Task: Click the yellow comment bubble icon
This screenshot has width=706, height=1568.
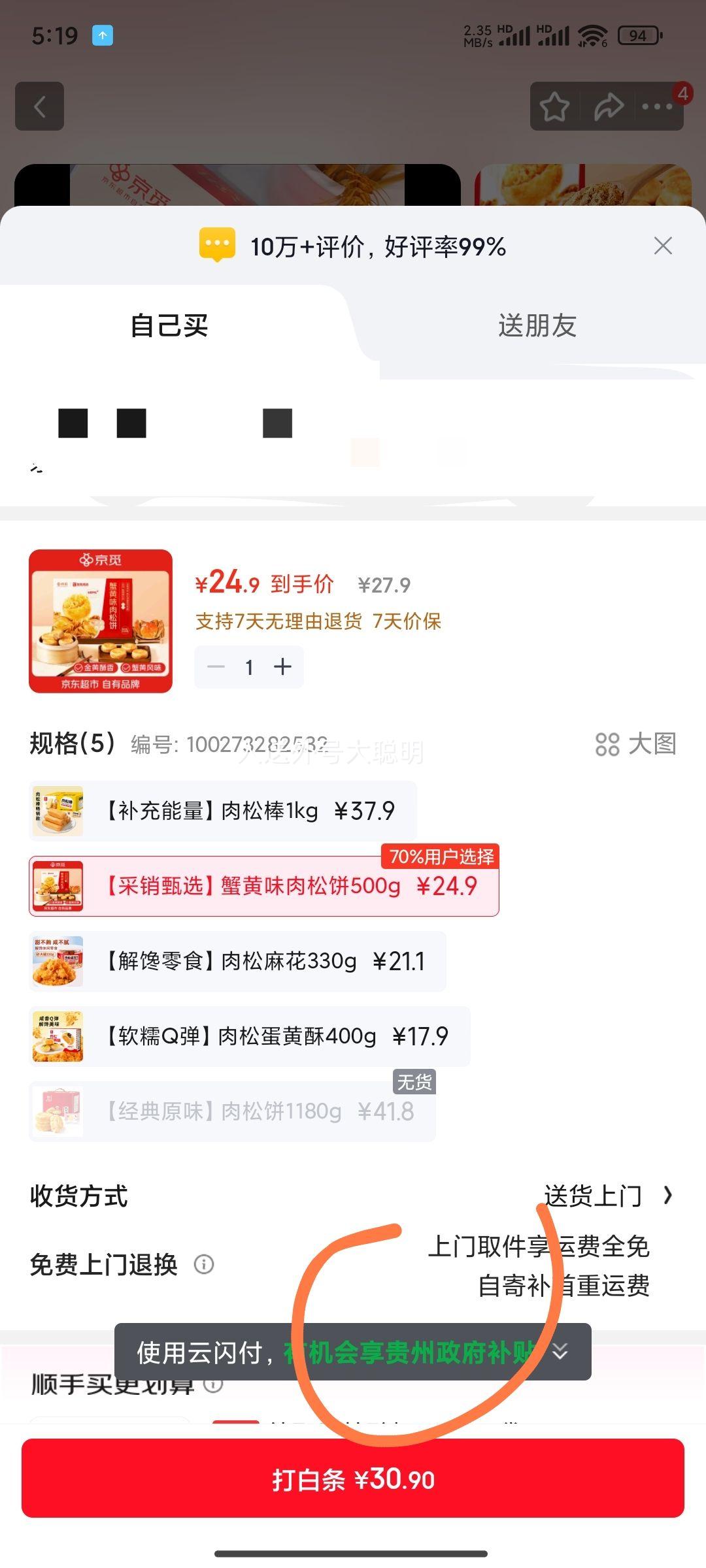Action: pos(218,246)
